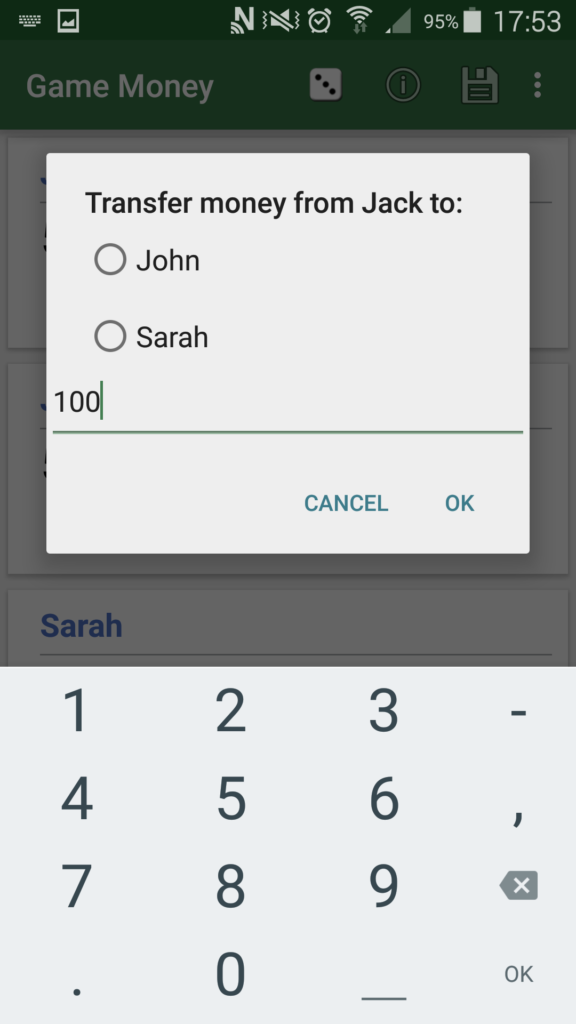The width and height of the screenshot is (576, 1024).
Task: Delete a digit with the backspace key
Action: (519, 886)
